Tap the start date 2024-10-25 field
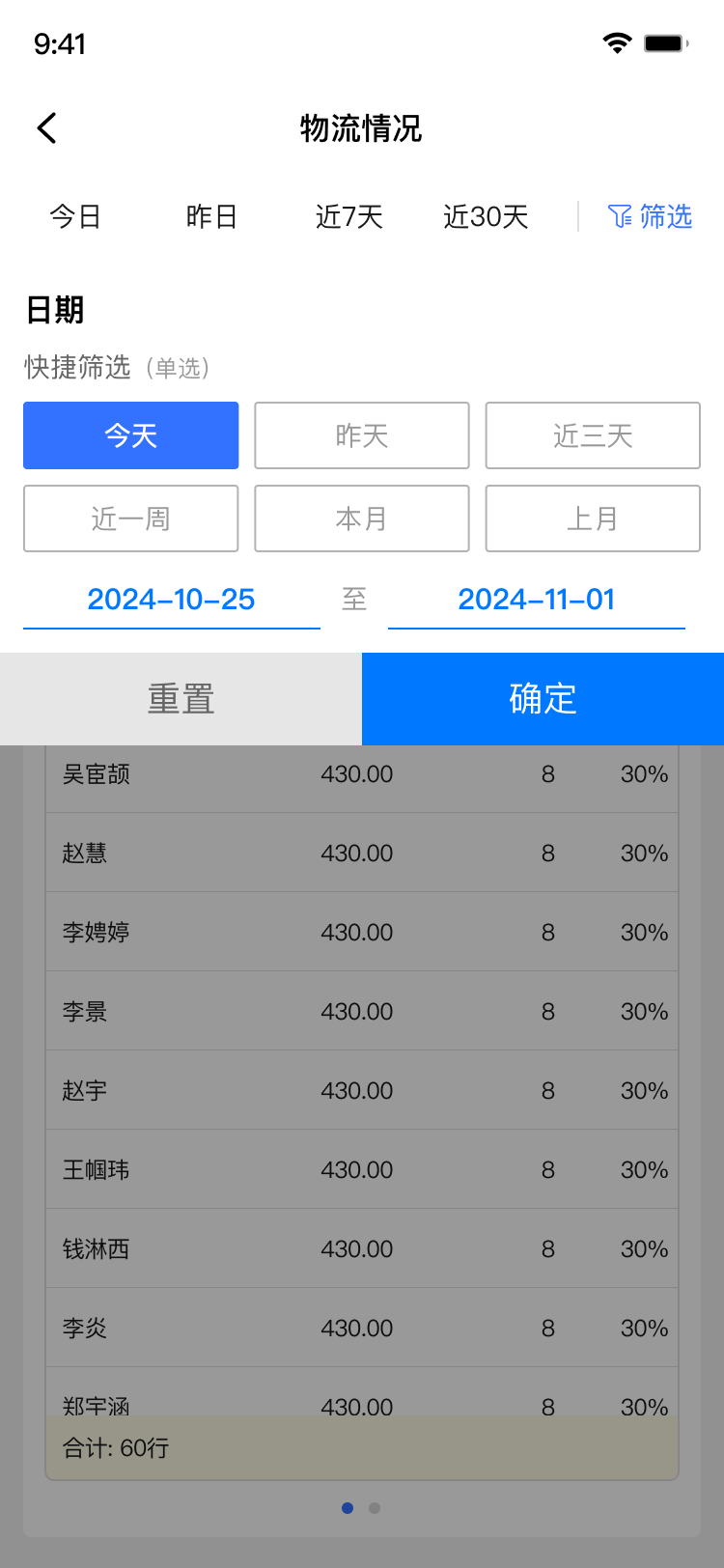 click(x=171, y=600)
